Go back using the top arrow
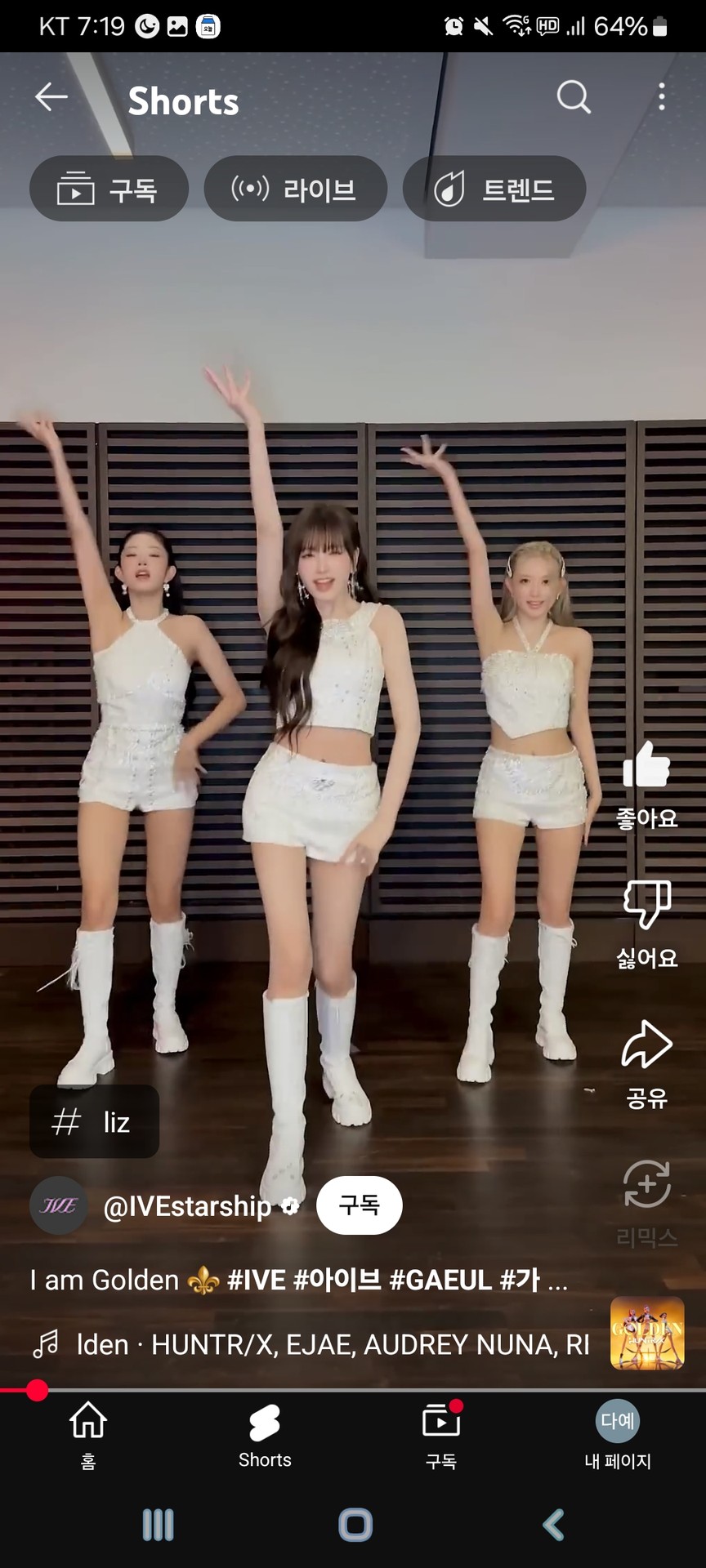This screenshot has height=1568, width=706. point(51,97)
